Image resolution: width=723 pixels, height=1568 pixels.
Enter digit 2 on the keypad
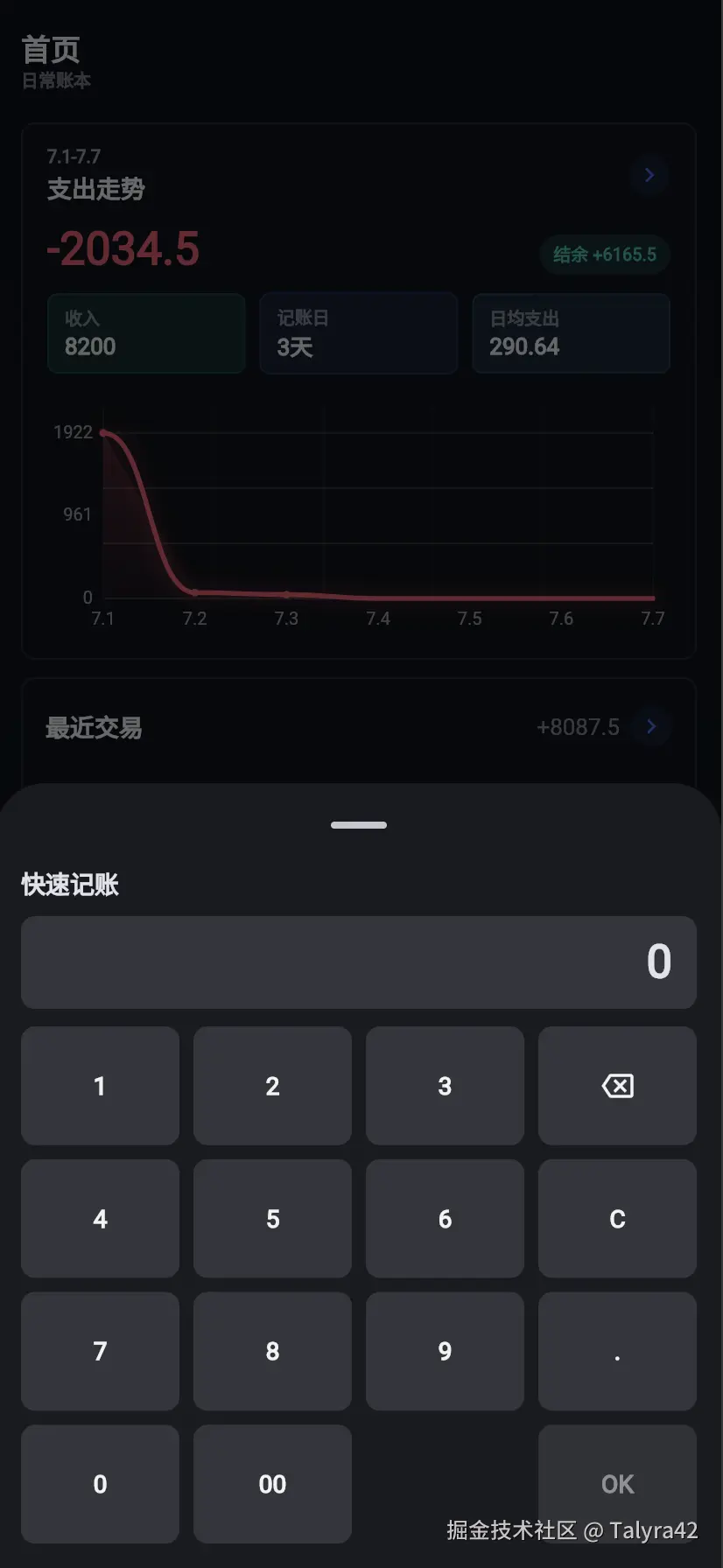pyautogui.click(x=272, y=1086)
